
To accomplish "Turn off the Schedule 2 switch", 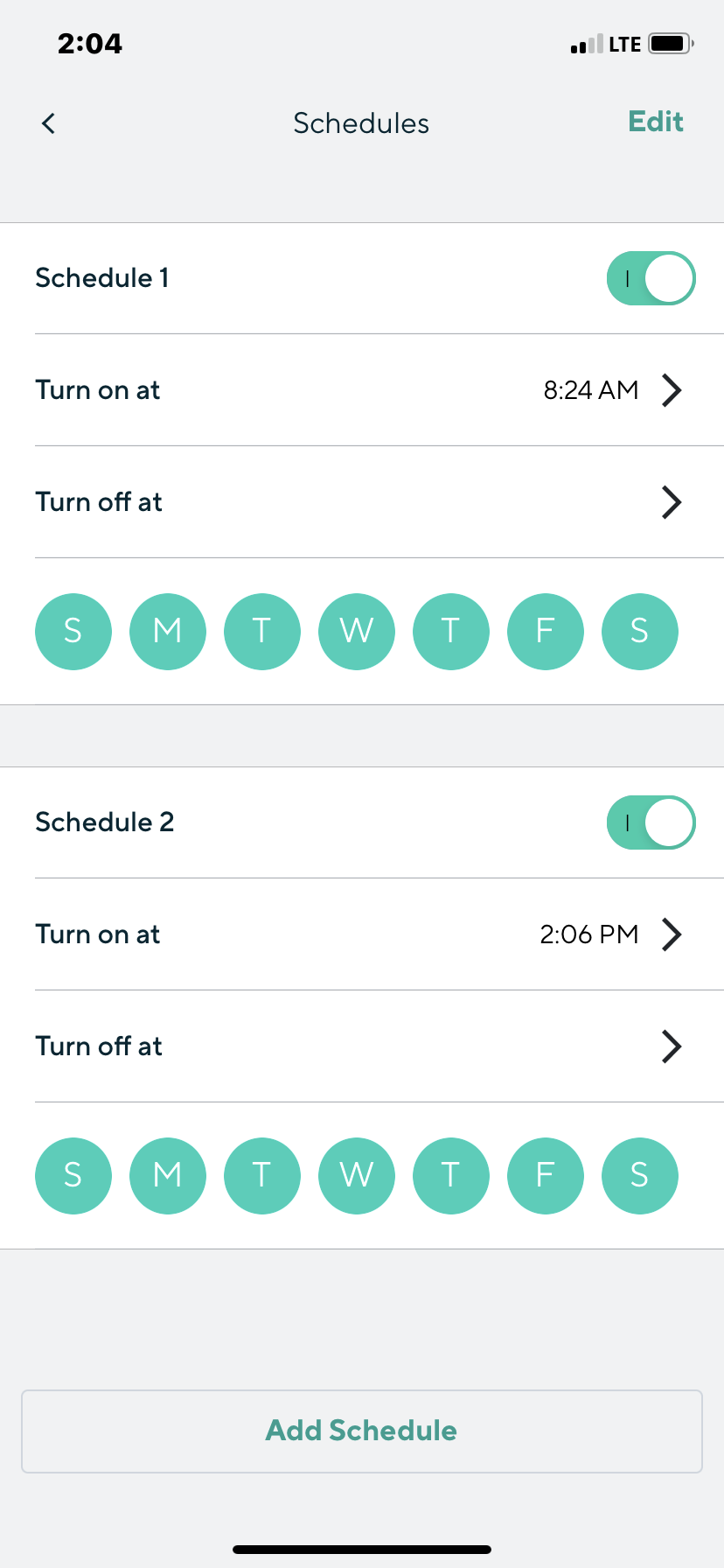I will (651, 822).
